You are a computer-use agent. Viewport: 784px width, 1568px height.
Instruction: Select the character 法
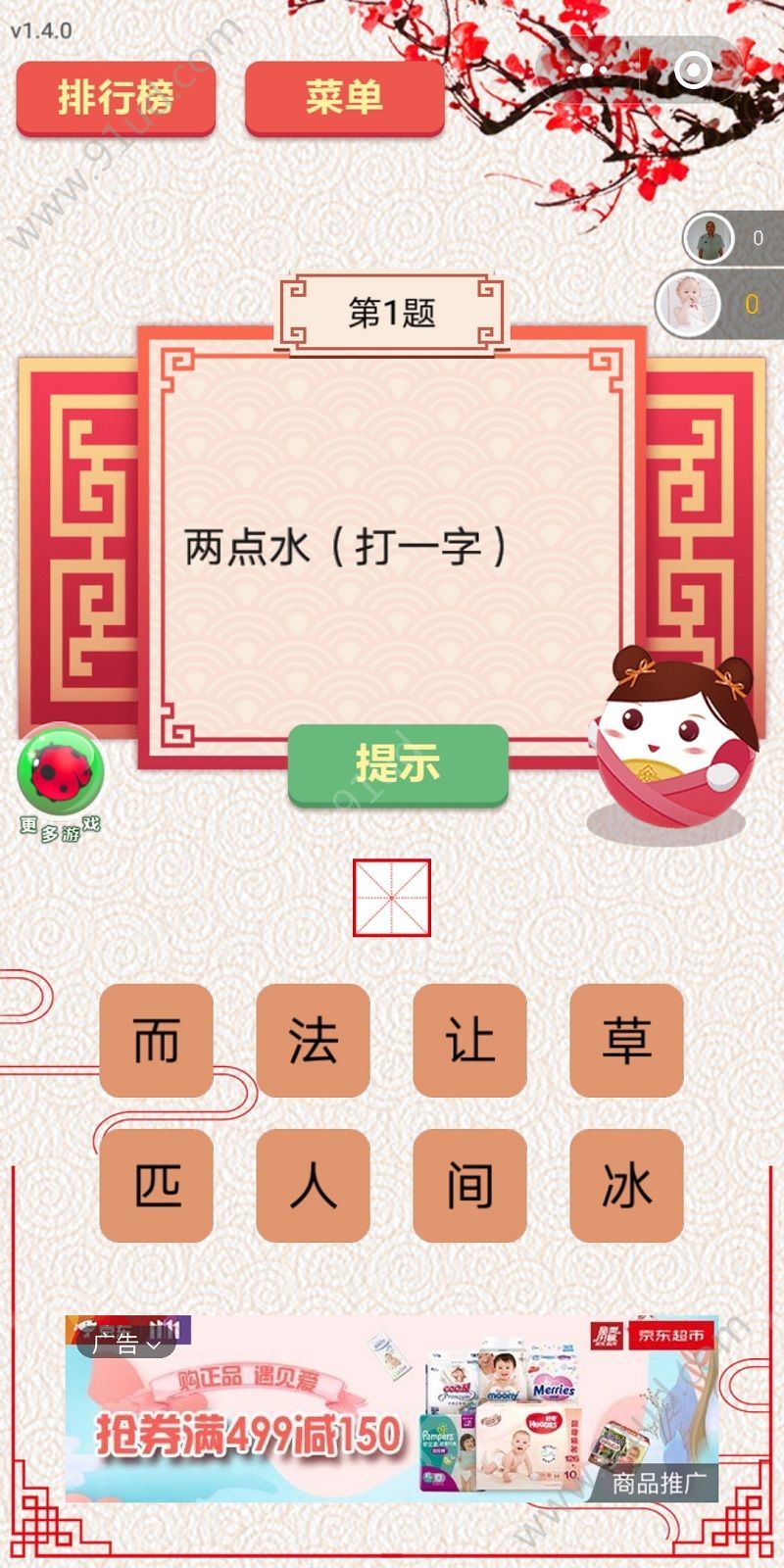click(x=314, y=1040)
